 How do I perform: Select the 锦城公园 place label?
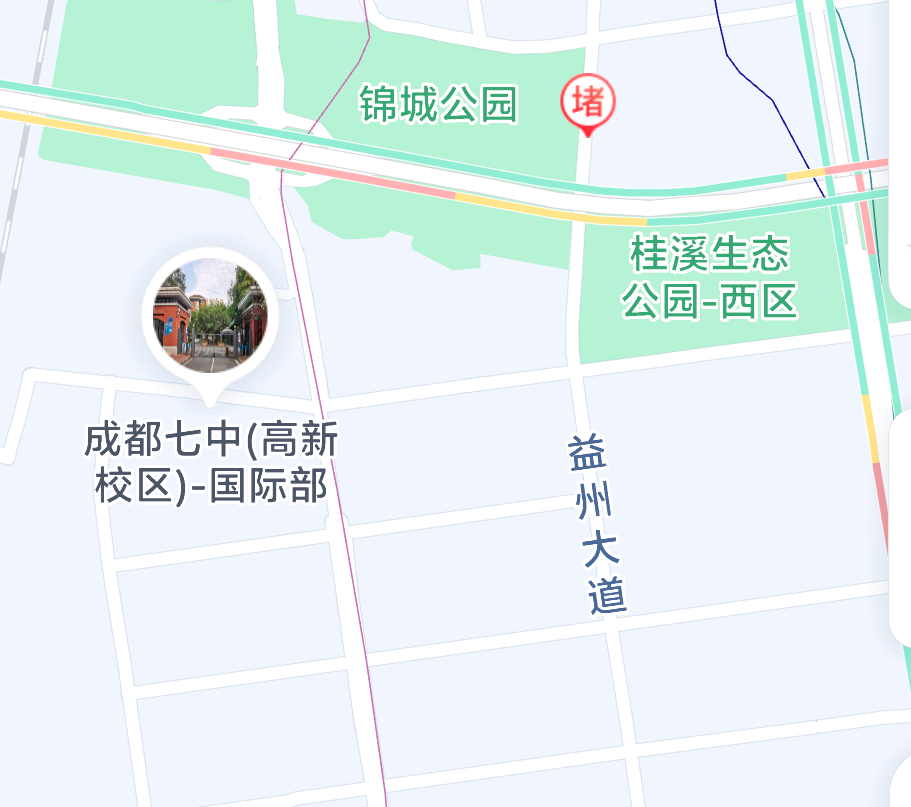click(439, 104)
